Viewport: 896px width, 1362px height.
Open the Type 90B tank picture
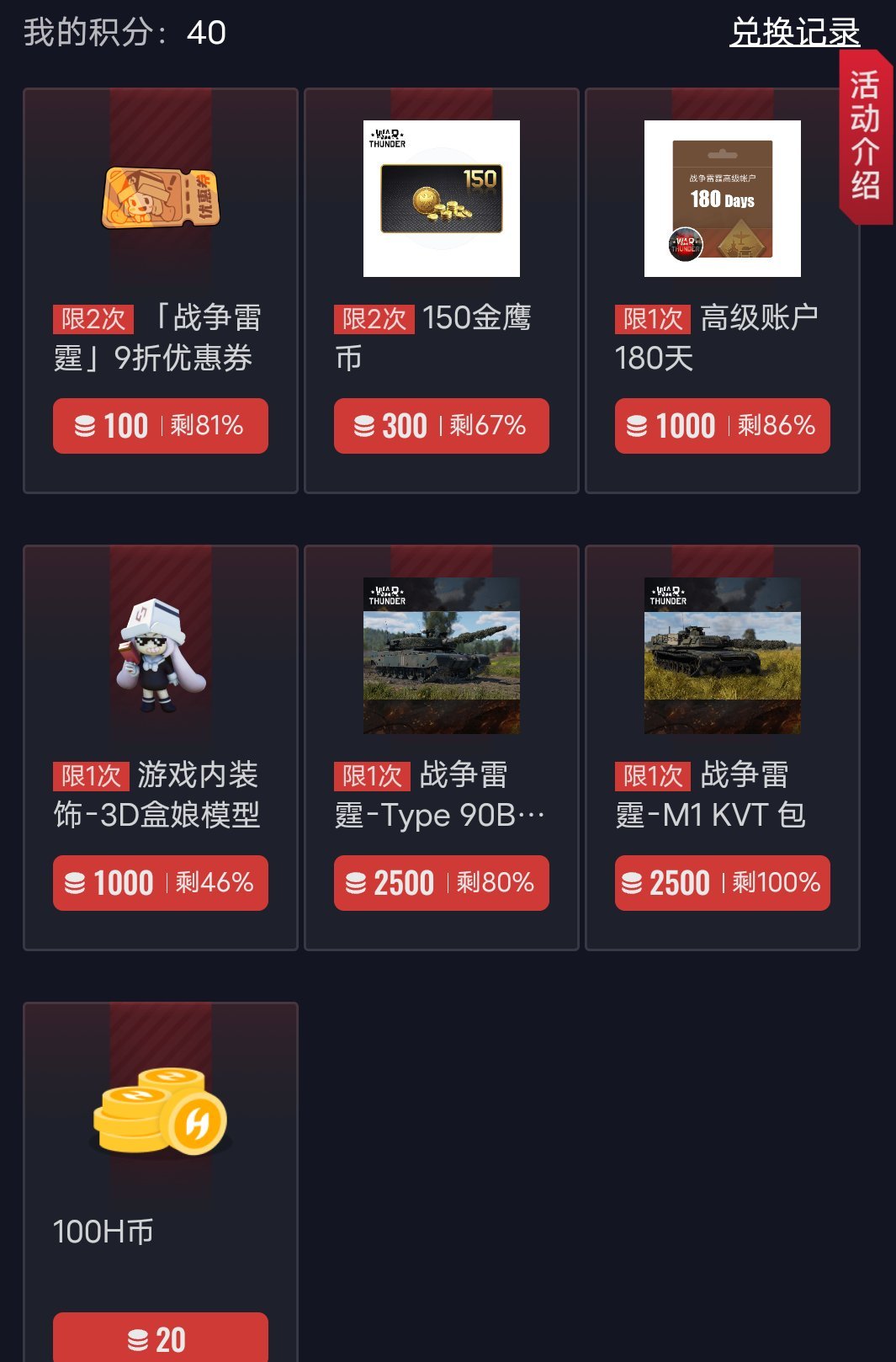point(442,656)
